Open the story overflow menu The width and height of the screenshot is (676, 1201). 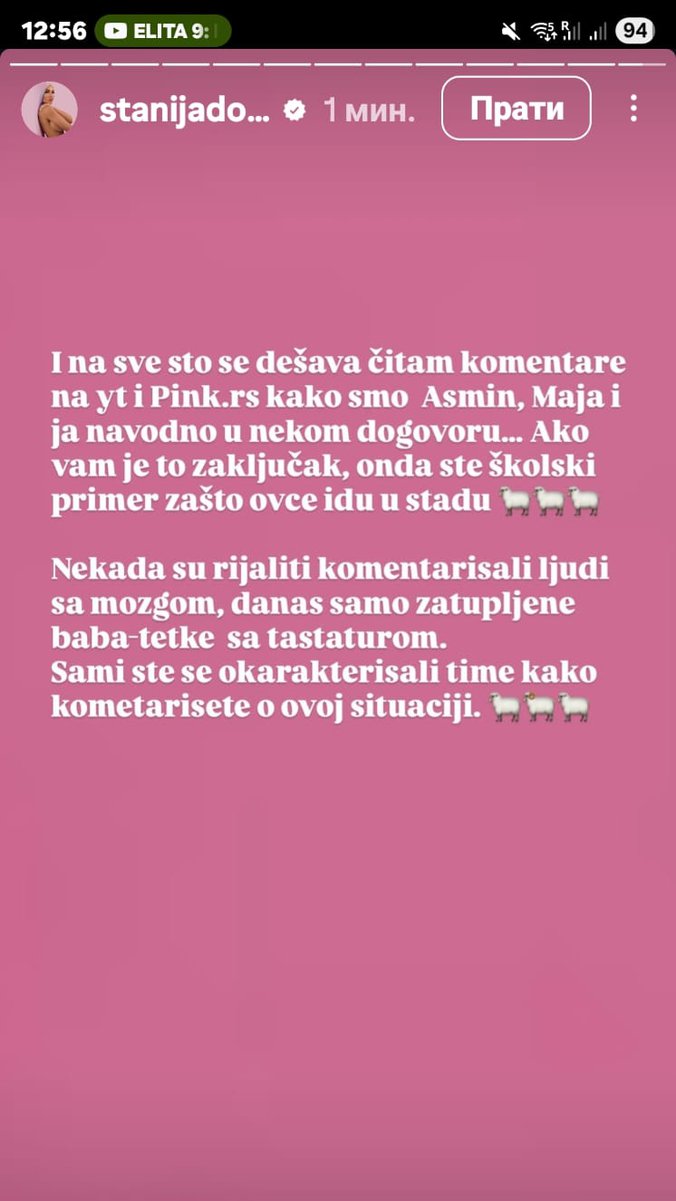coord(634,109)
